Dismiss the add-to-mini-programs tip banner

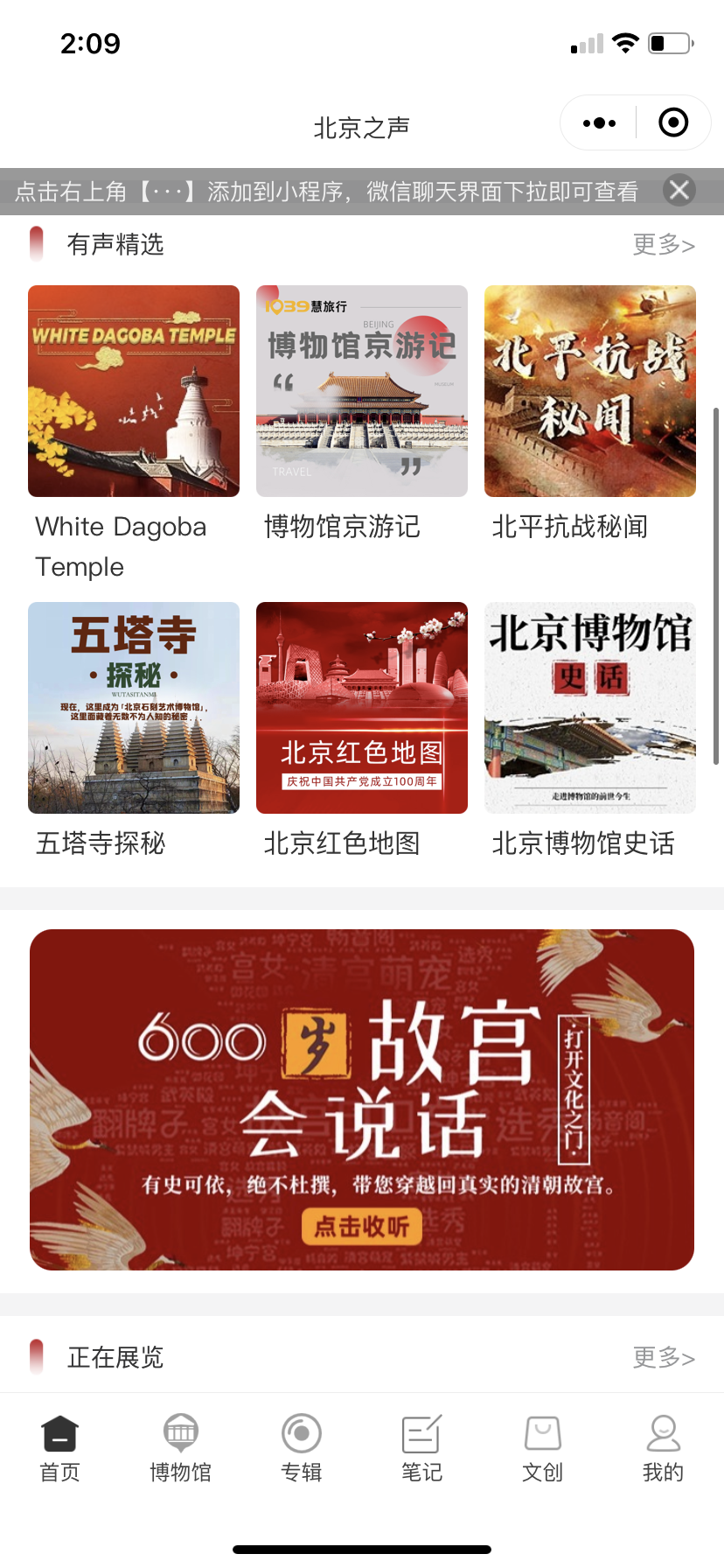(x=679, y=190)
